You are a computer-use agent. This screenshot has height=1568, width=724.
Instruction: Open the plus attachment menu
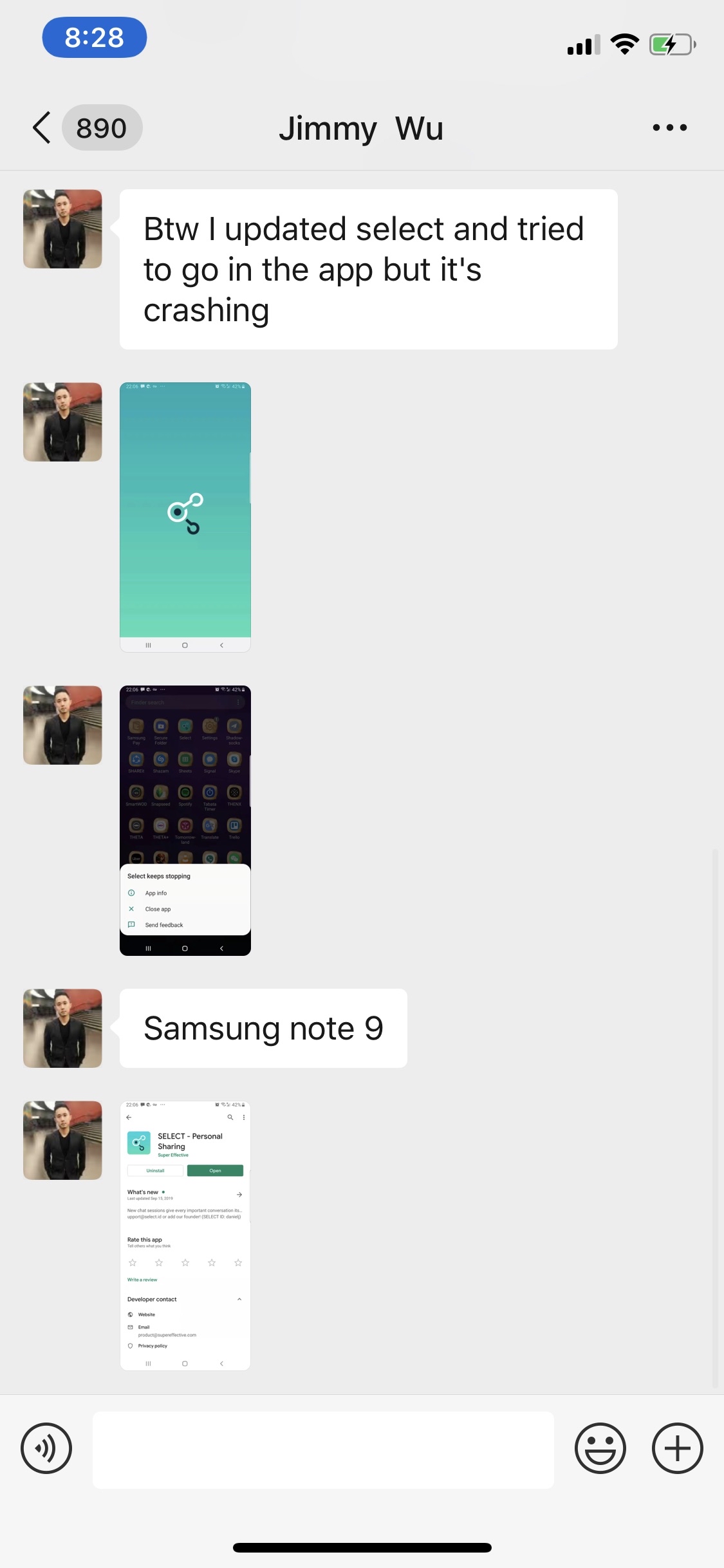pyautogui.click(x=677, y=1448)
